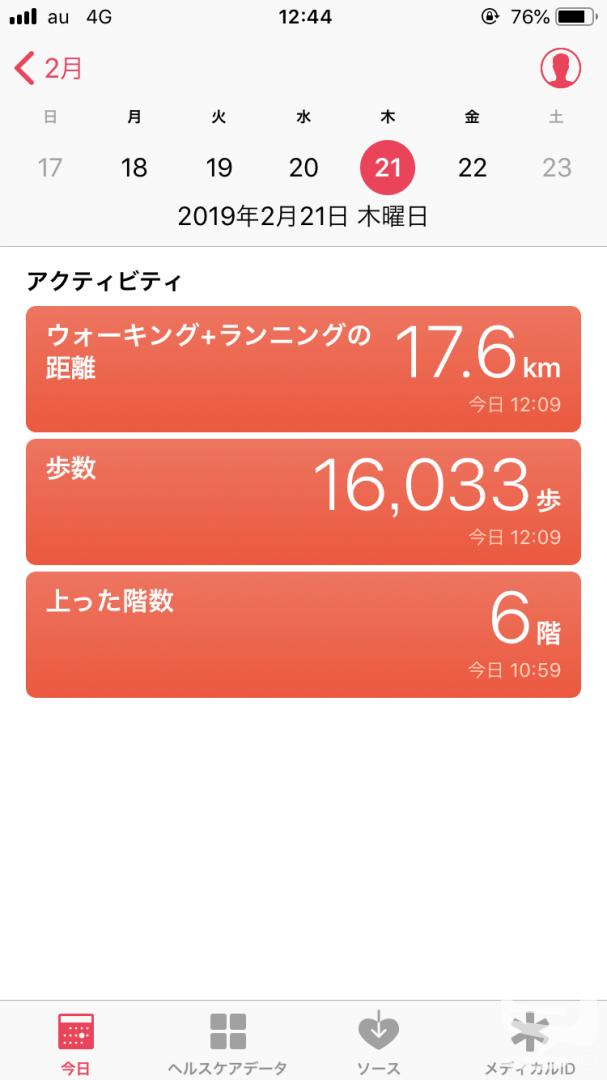
Task: Select date 22 in the week row
Action: click(x=472, y=167)
